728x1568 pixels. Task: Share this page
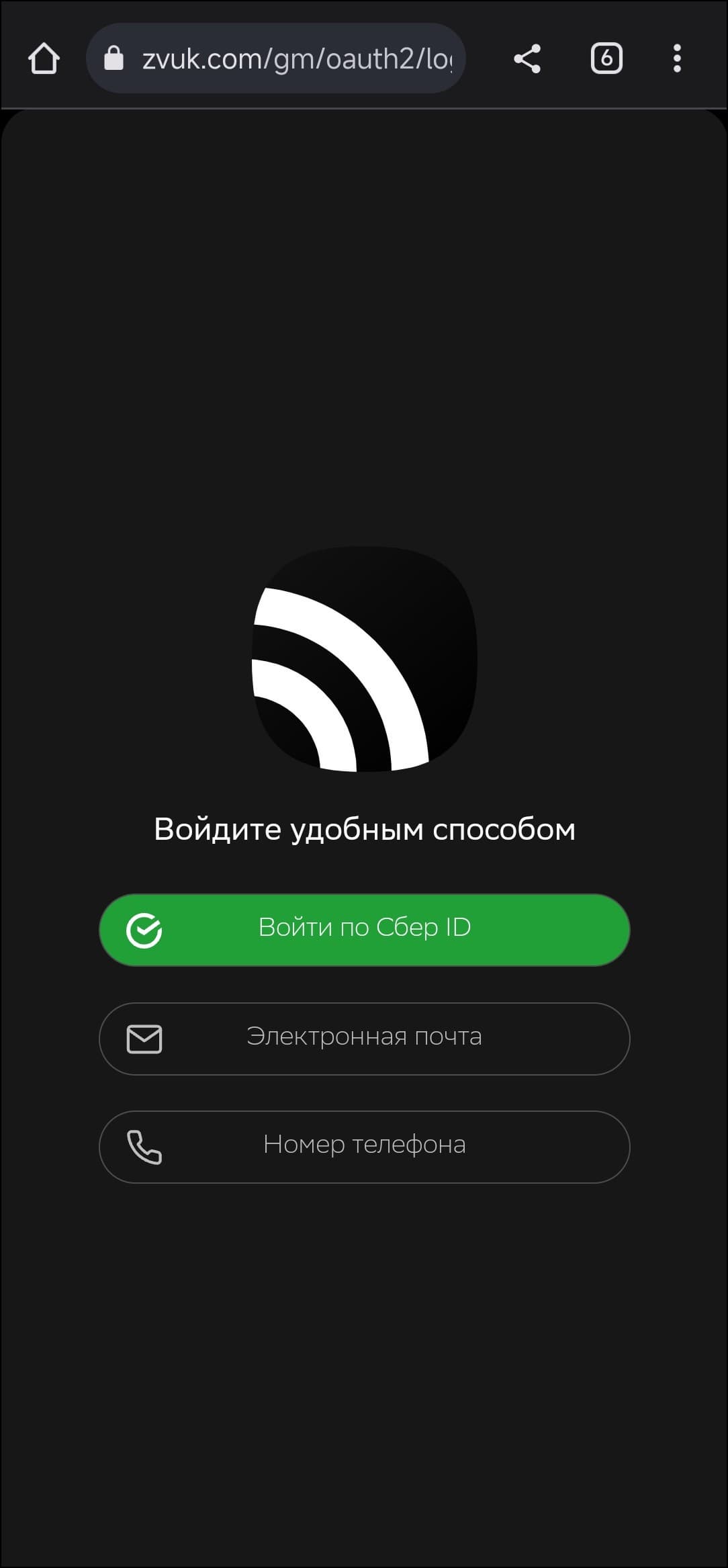click(527, 58)
